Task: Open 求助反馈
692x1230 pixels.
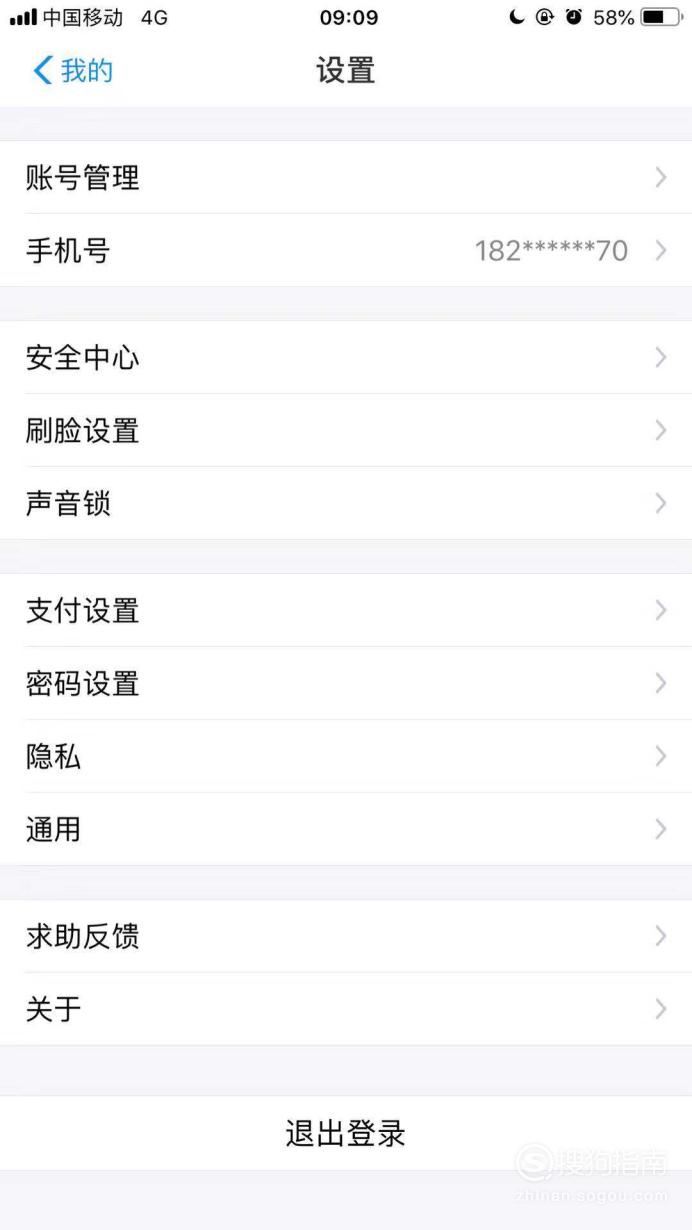Action: pyautogui.click(x=346, y=936)
